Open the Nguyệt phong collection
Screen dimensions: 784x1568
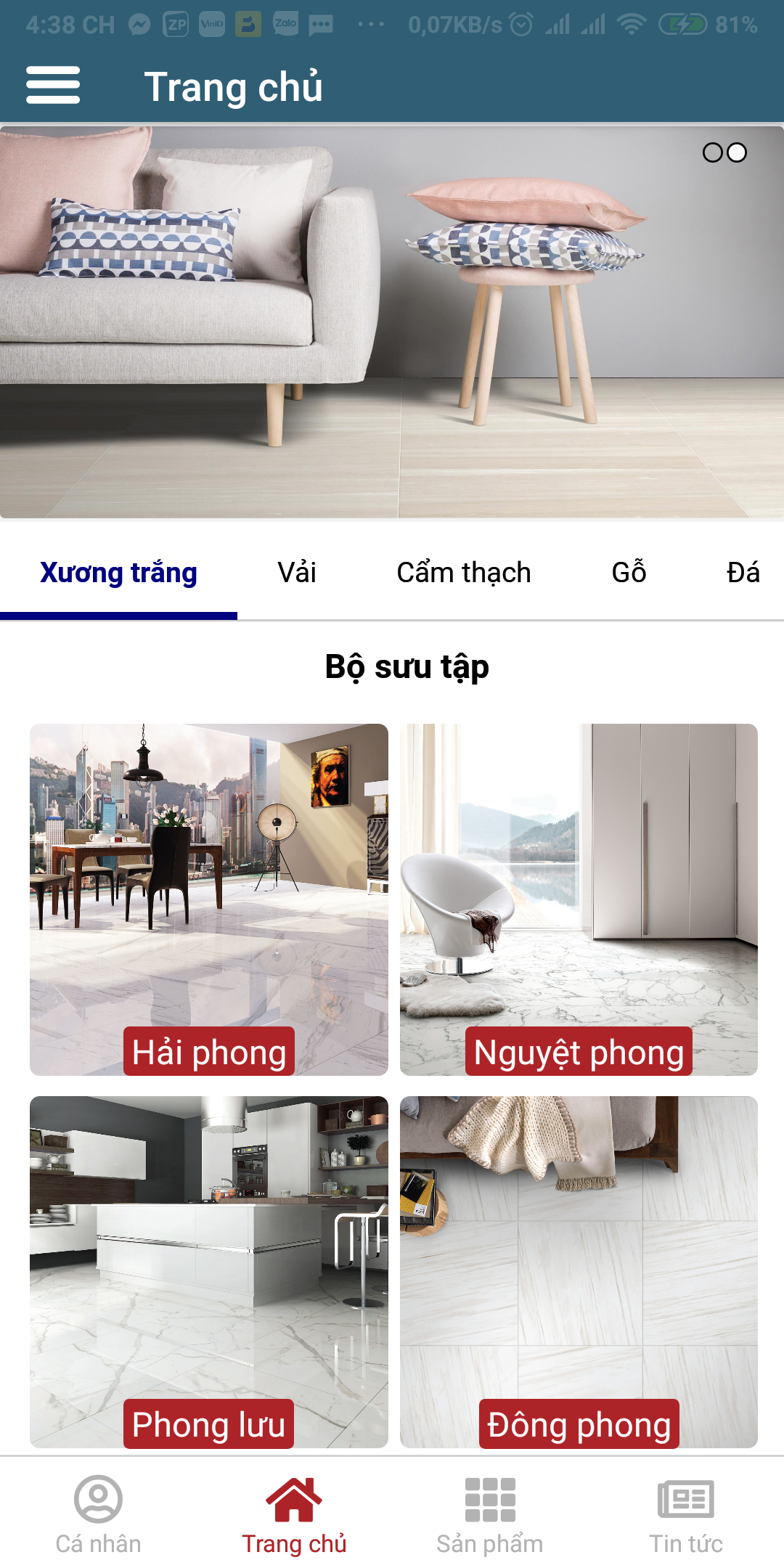coord(579,899)
